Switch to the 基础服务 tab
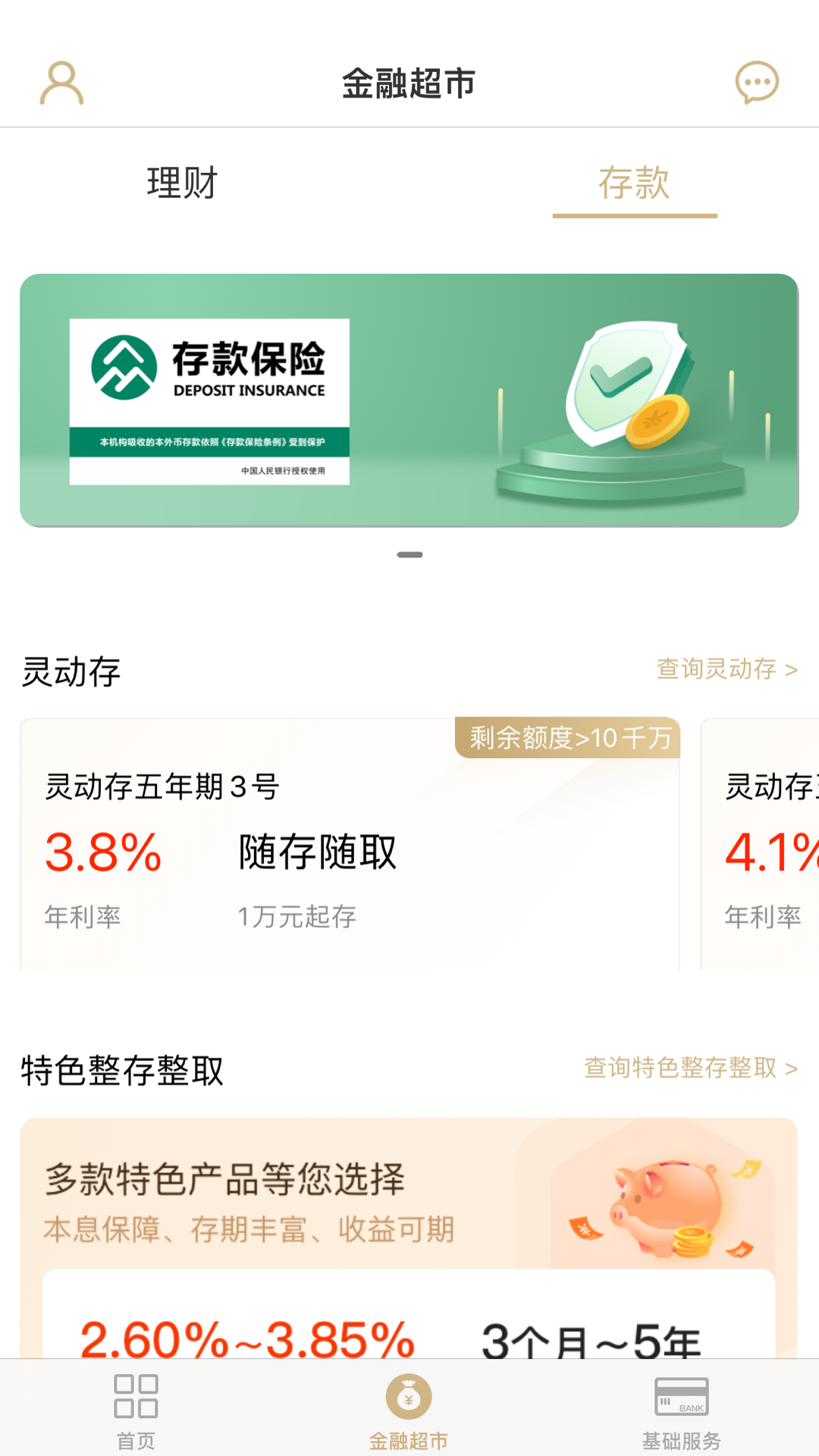The height and width of the screenshot is (1456, 819). point(681,1410)
